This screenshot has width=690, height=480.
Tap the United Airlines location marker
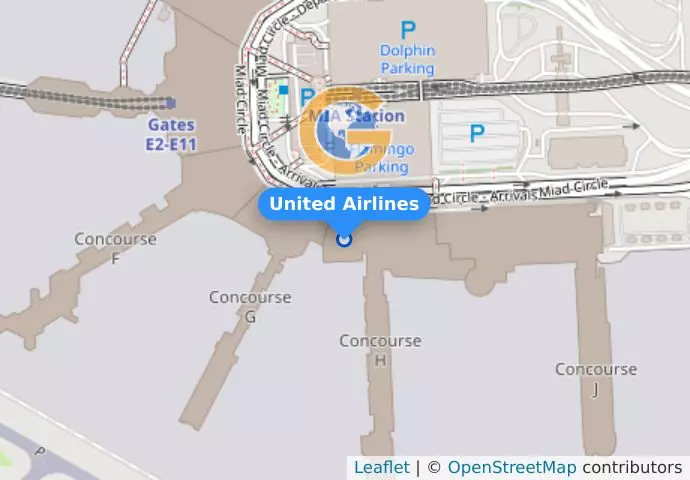(344, 239)
